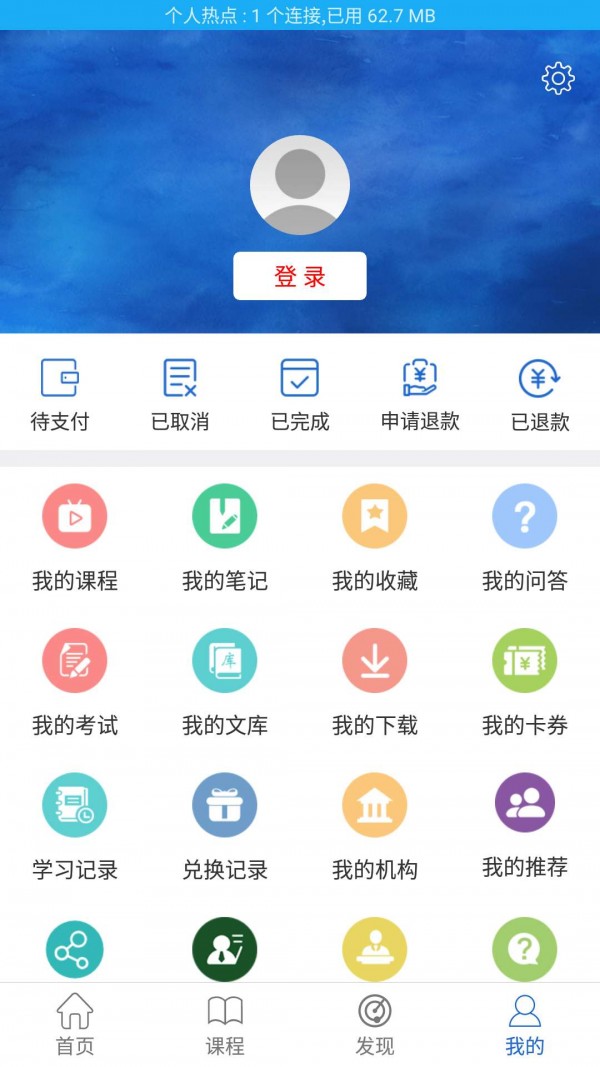View 我的下载 downloads

375,681
